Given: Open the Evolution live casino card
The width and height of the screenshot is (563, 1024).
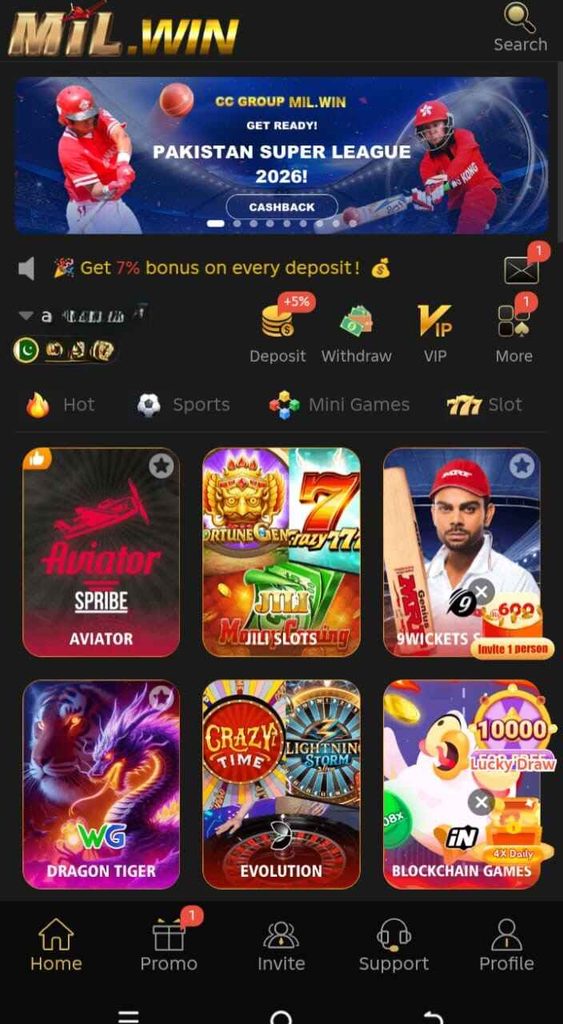Looking at the screenshot, I should coord(282,785).
